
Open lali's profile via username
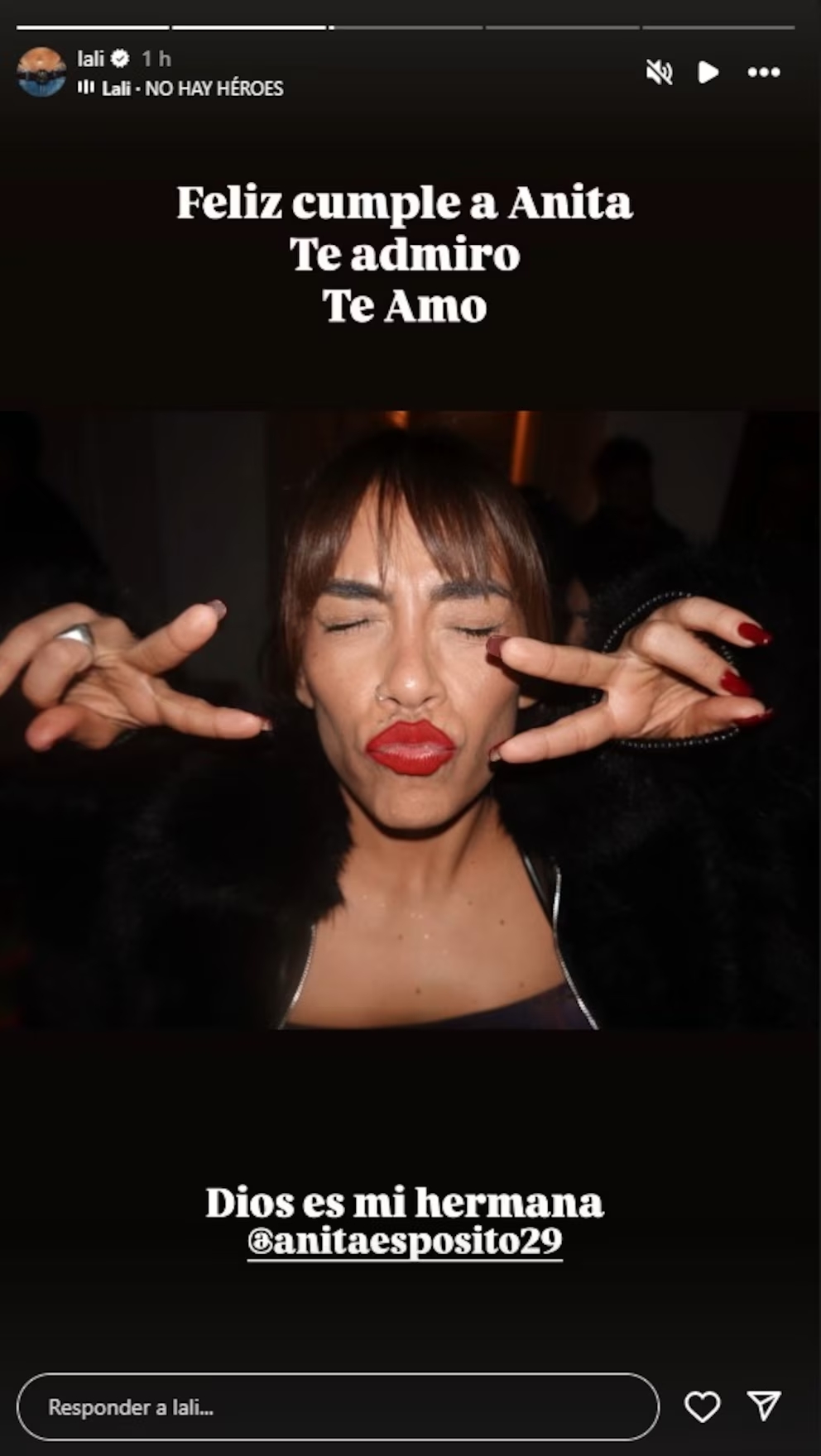[90, 59]
